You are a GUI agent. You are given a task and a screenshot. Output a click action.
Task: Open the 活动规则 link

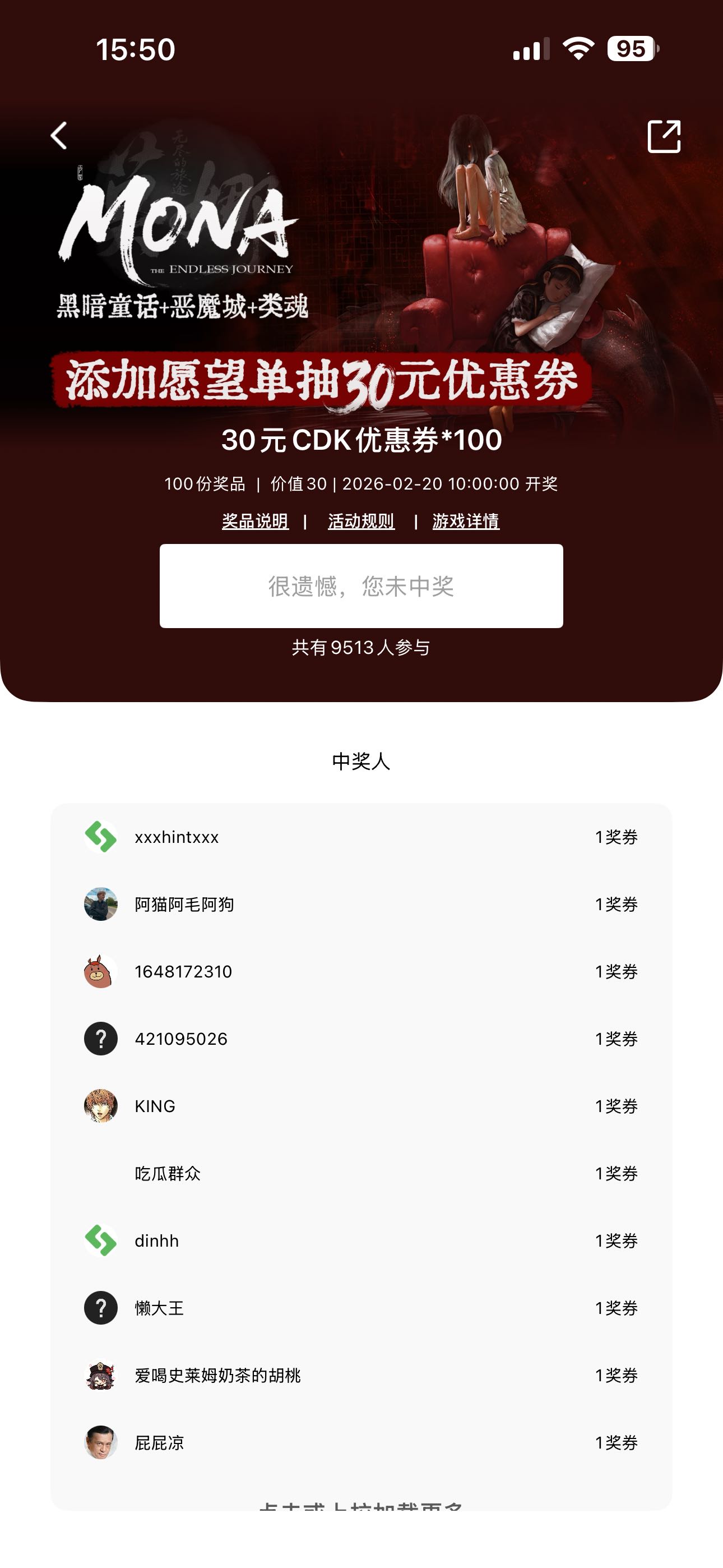361,521
